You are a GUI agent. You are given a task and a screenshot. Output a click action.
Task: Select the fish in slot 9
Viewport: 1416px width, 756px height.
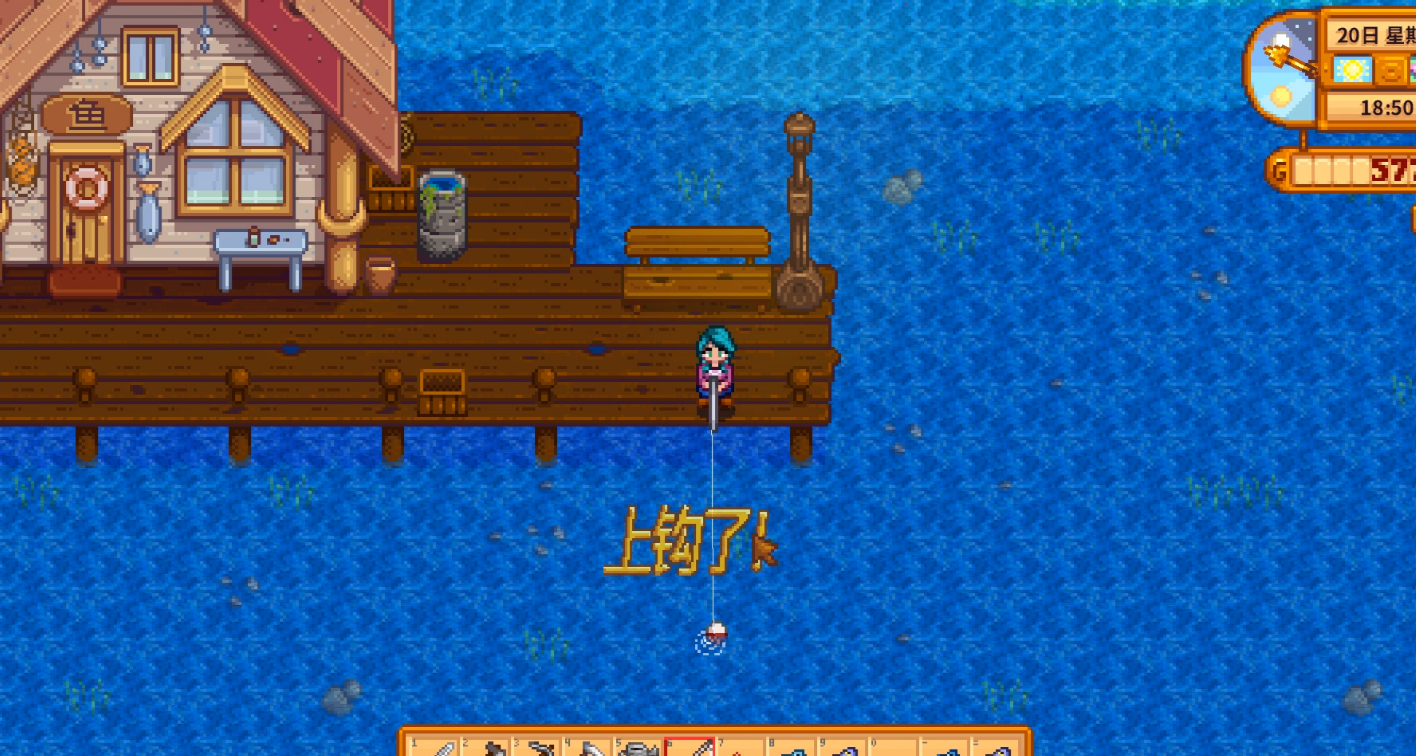point(843,748)
